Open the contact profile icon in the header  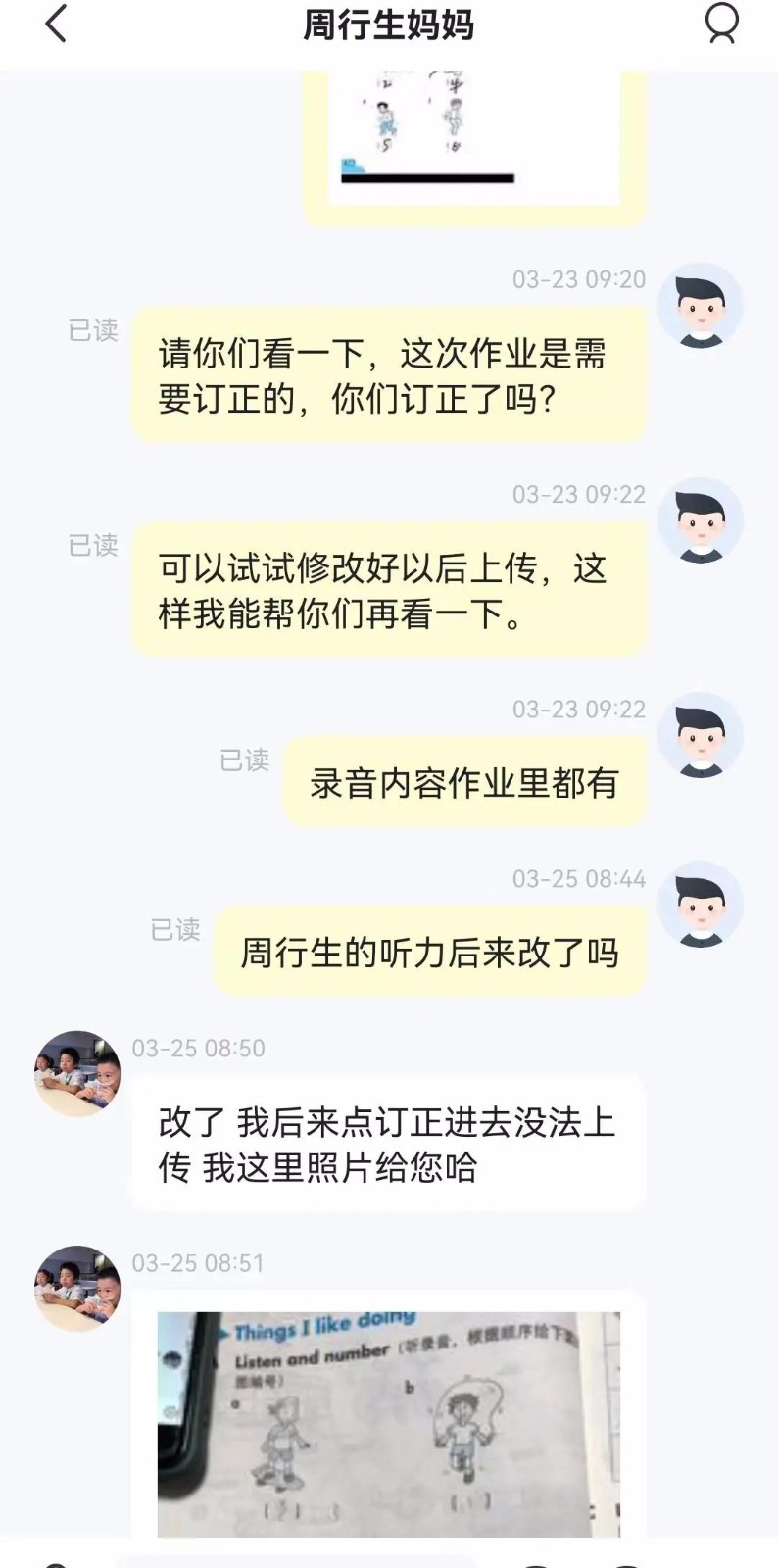point(722,24)
